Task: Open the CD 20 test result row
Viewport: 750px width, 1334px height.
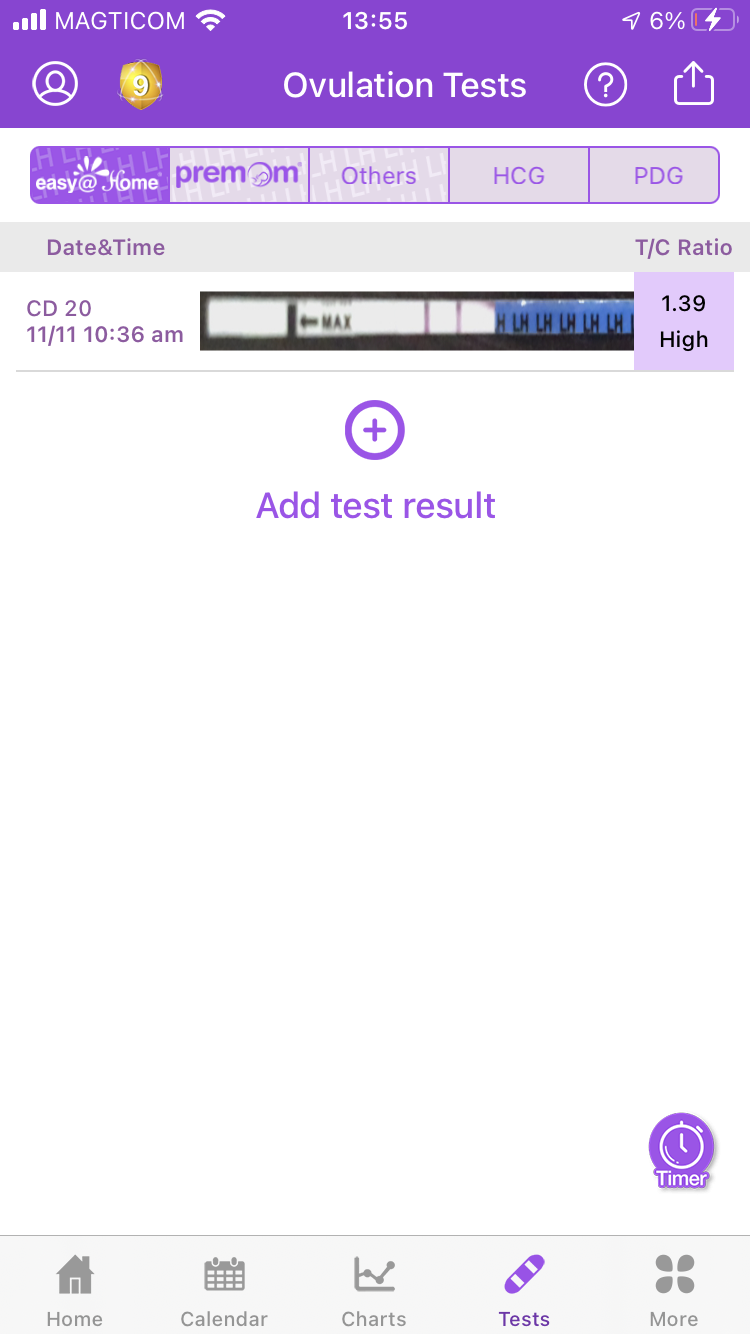Action: pyautogui.click(x=375, y=321)
